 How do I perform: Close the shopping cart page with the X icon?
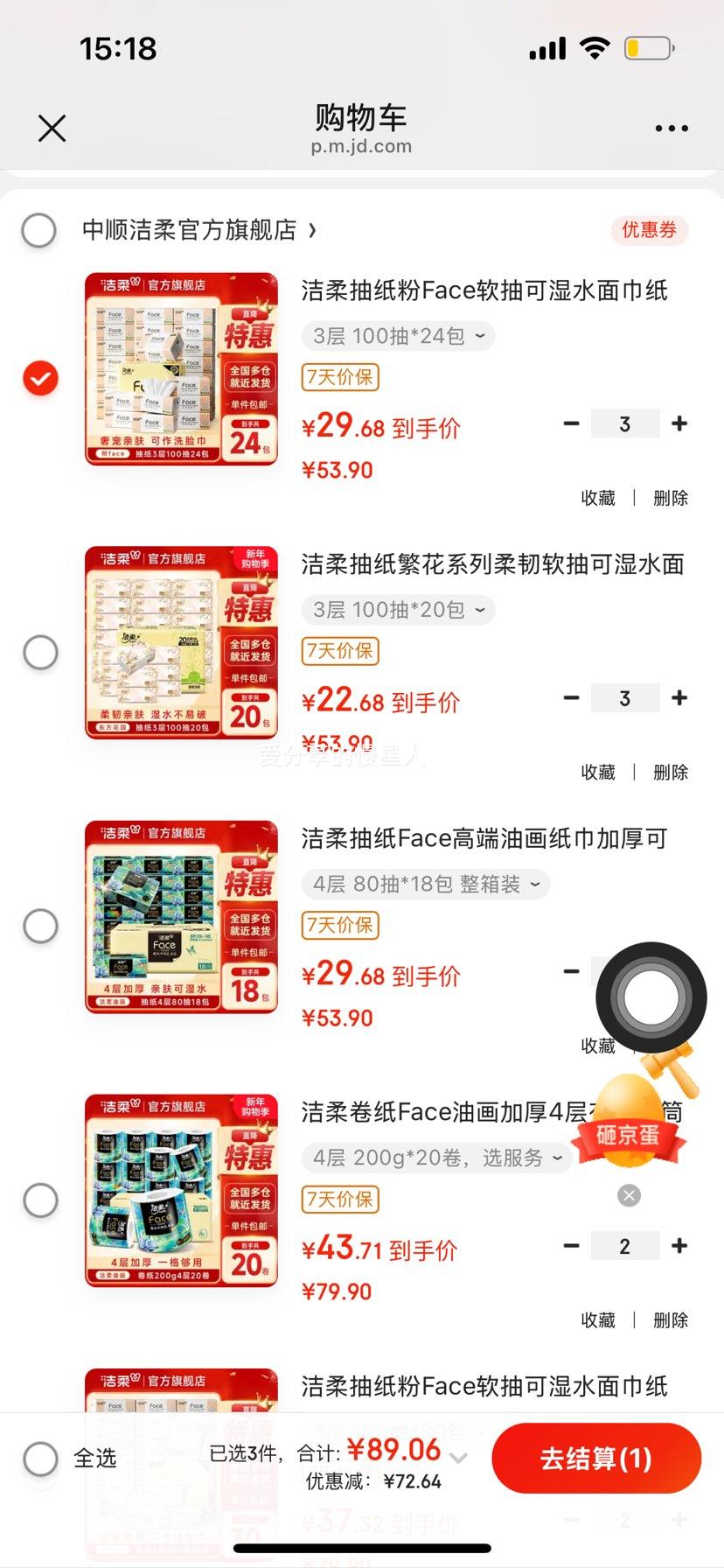[52, 128]
